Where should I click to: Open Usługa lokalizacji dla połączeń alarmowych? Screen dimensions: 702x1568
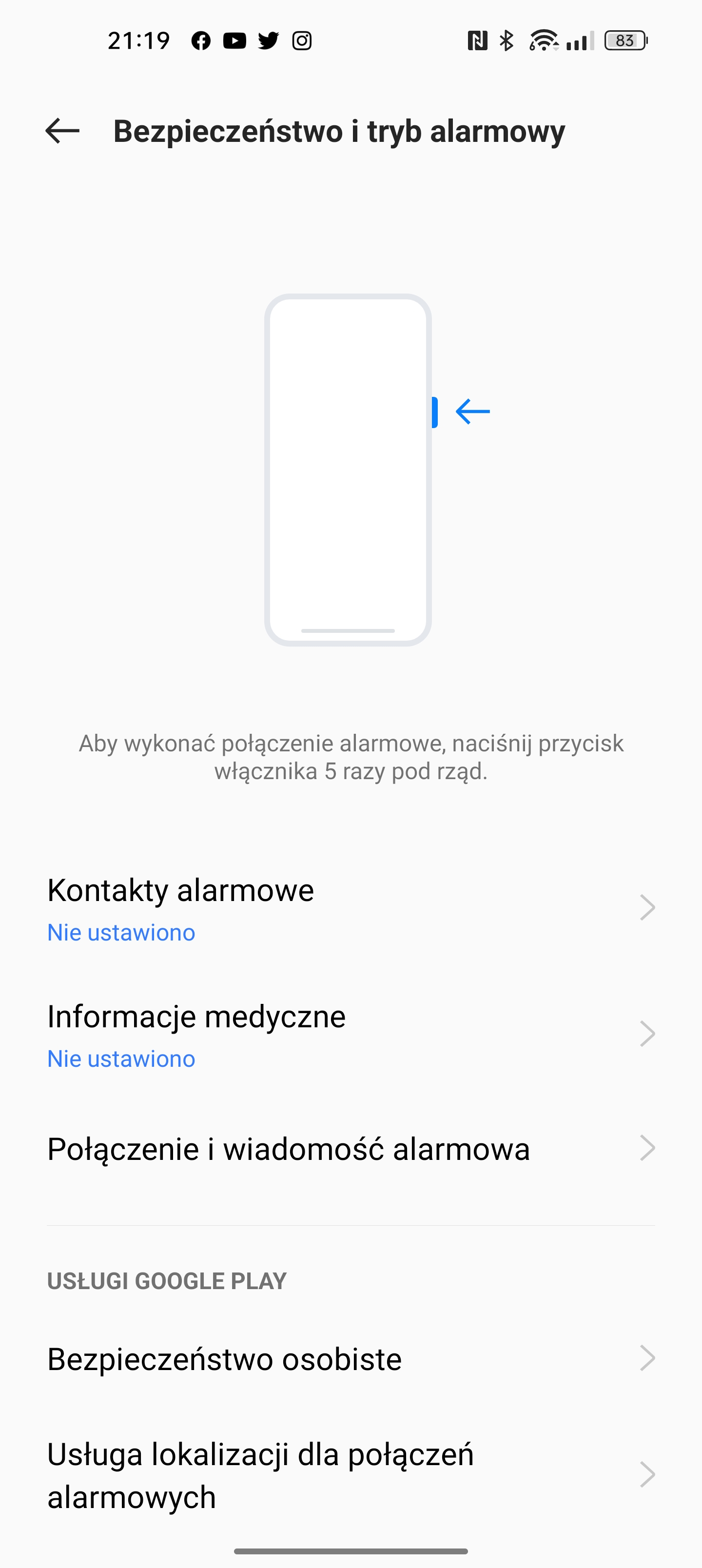351,1475
